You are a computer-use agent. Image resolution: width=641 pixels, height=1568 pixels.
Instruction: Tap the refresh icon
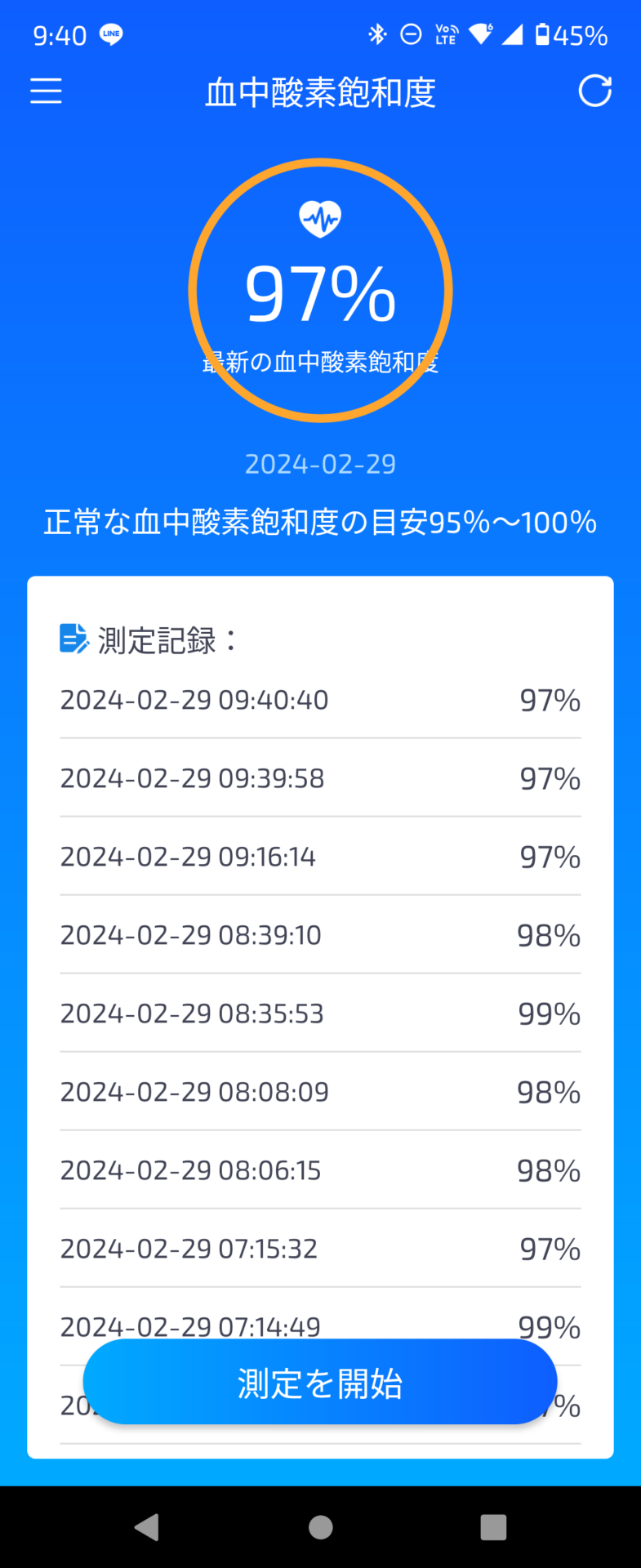point(594,91)
